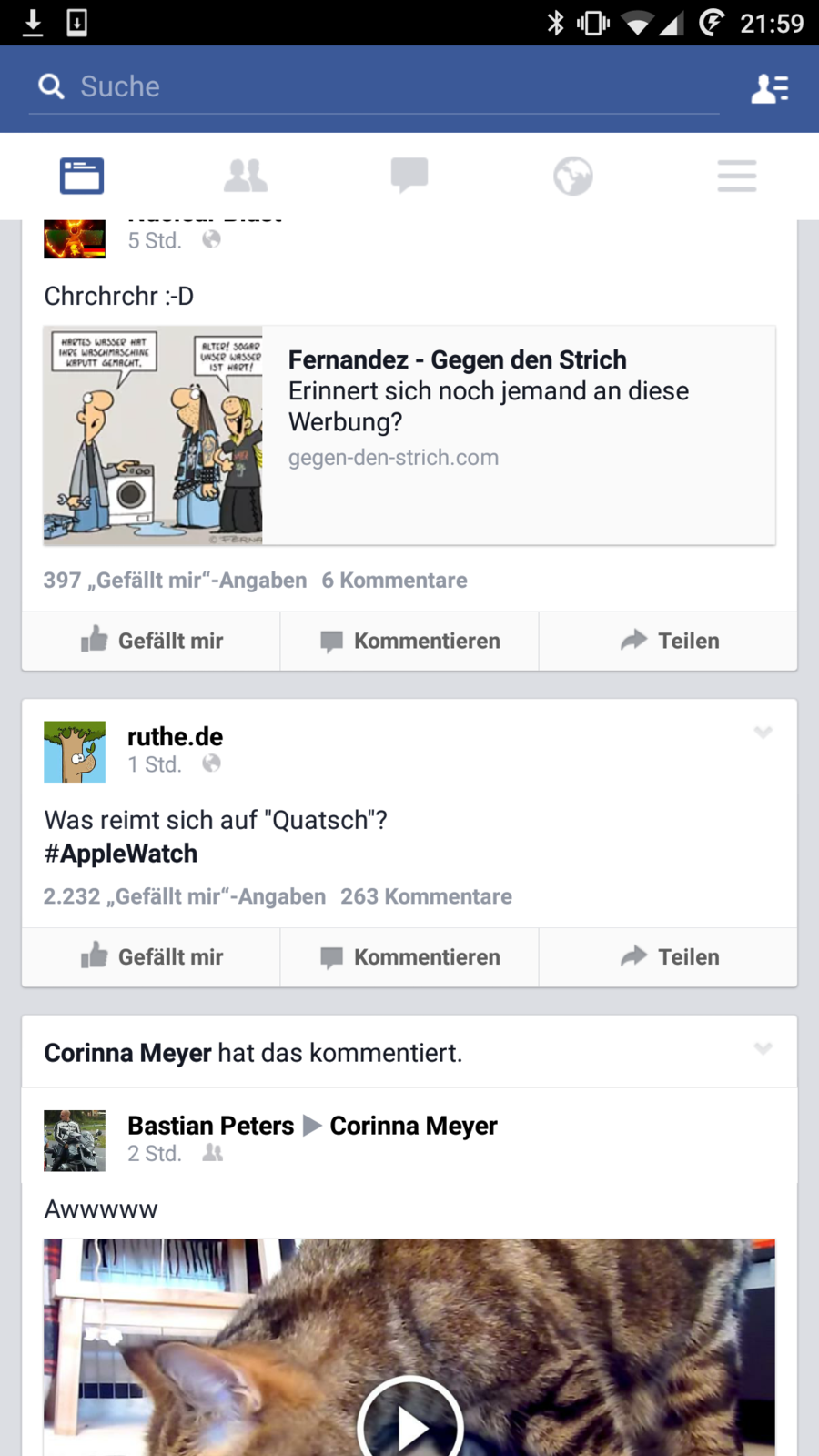Like the ruthe.de post with Gefällt mir
Viewport: 819px width, 1456px height.
point(152,957)
